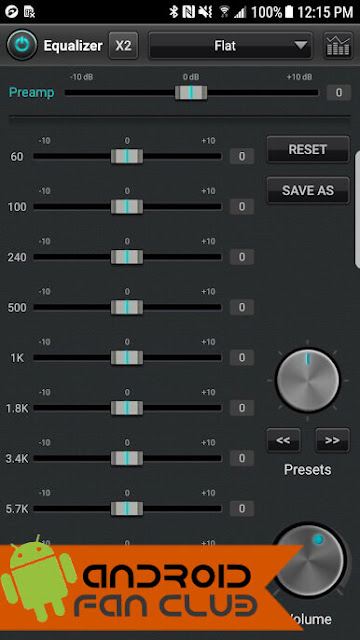Viewport: 360px width, 640px height.
Task: Tap the 60 Hz band slider
Action: [127, 156]
